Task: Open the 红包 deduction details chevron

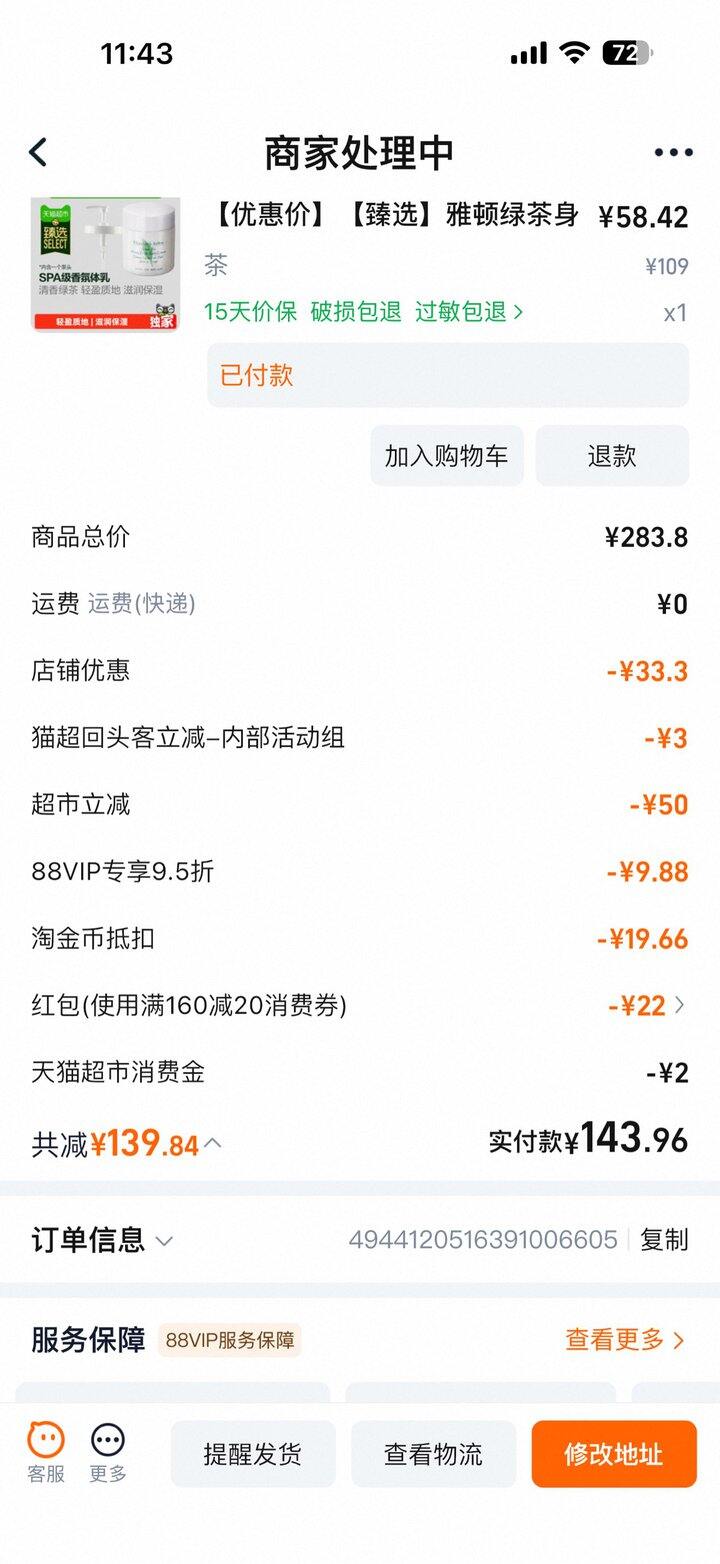Action: pyautogui.click(x=680, y=1005)
